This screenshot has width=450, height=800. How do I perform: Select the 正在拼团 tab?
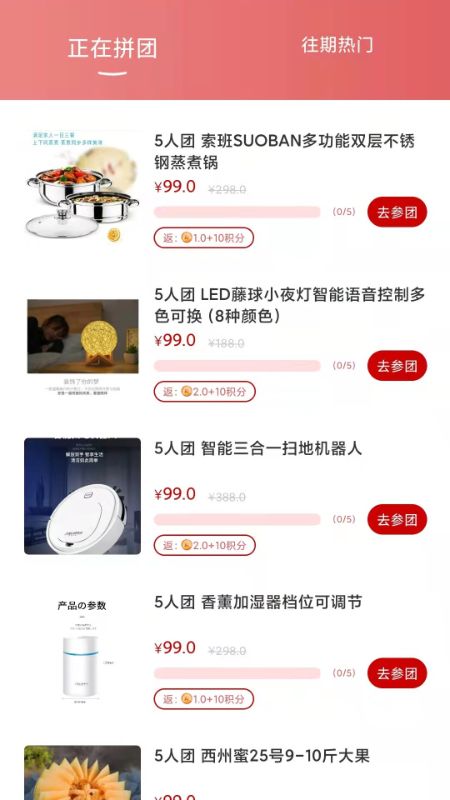coord(112,48)
